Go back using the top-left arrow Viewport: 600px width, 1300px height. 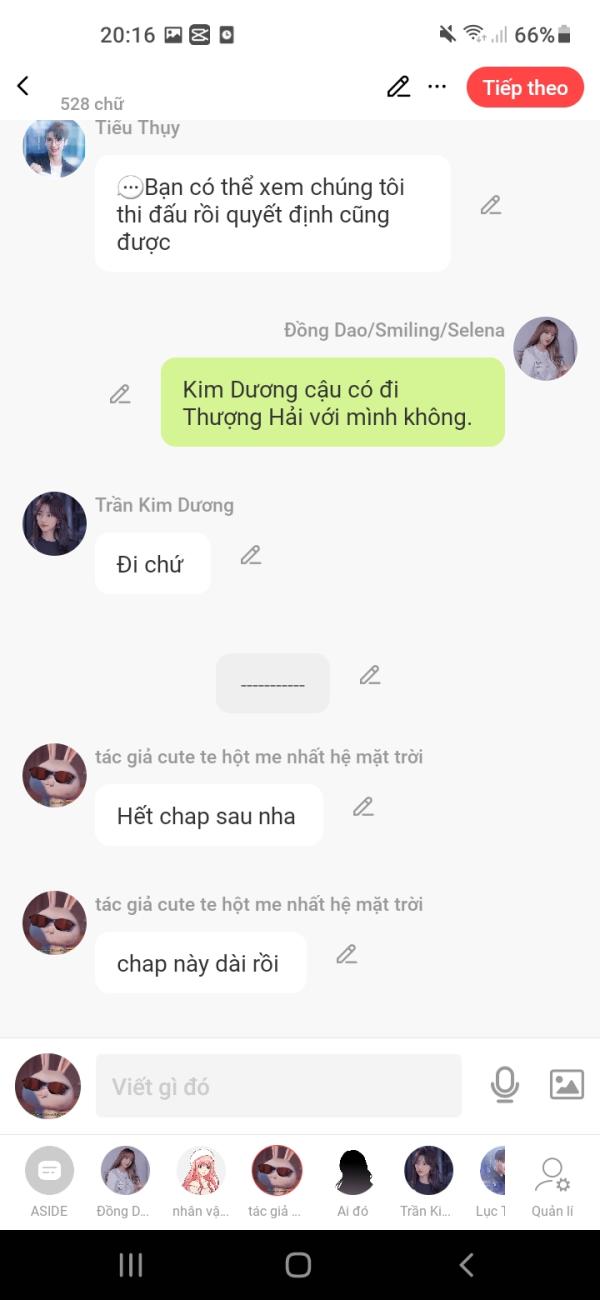point(23,86)
